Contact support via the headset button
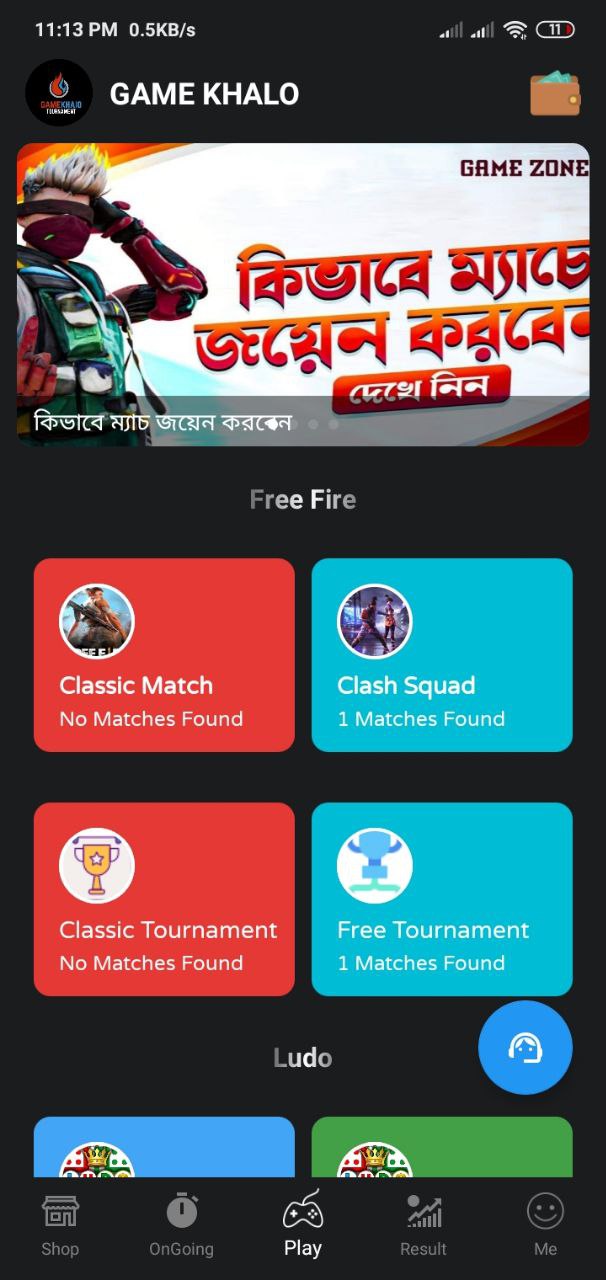The width and height of the screenshot is (606, 1280). [525, 1047]
